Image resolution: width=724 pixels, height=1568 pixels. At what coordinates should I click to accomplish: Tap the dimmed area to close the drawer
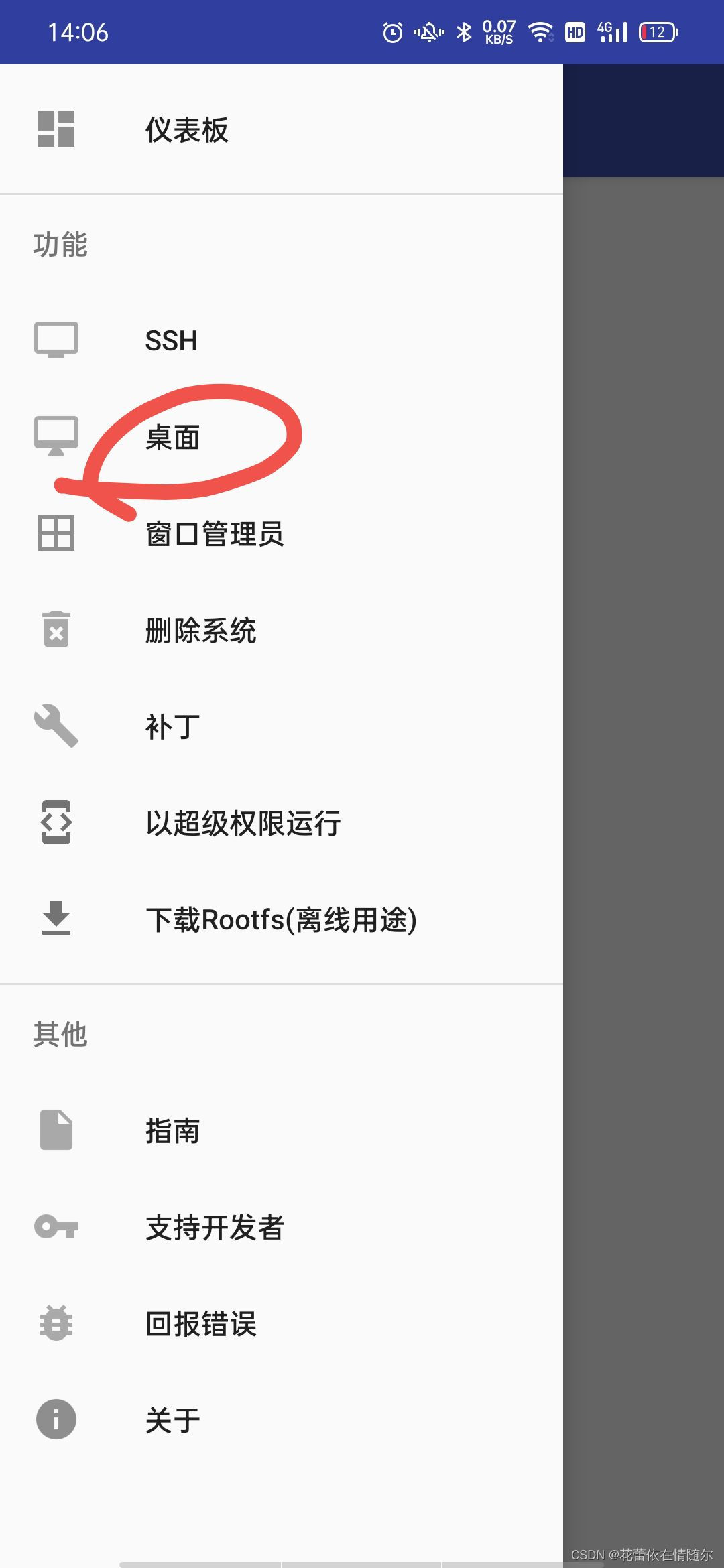(x=644, y=804)
